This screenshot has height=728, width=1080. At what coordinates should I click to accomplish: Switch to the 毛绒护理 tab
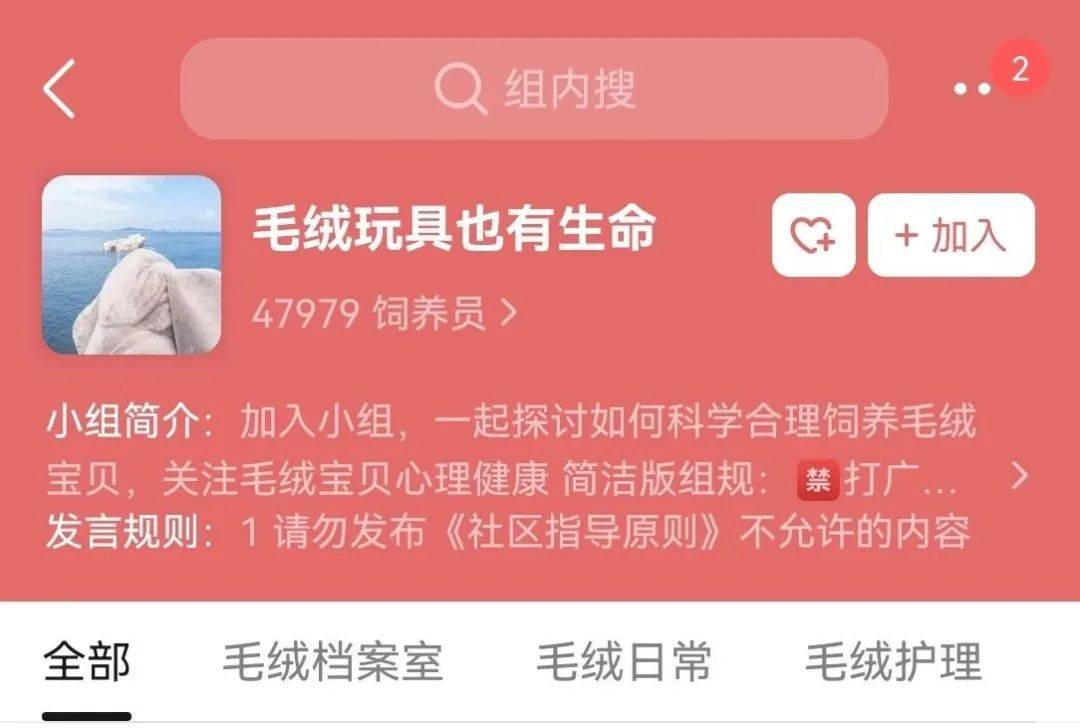pyautogui.click(x=893, y=662)
